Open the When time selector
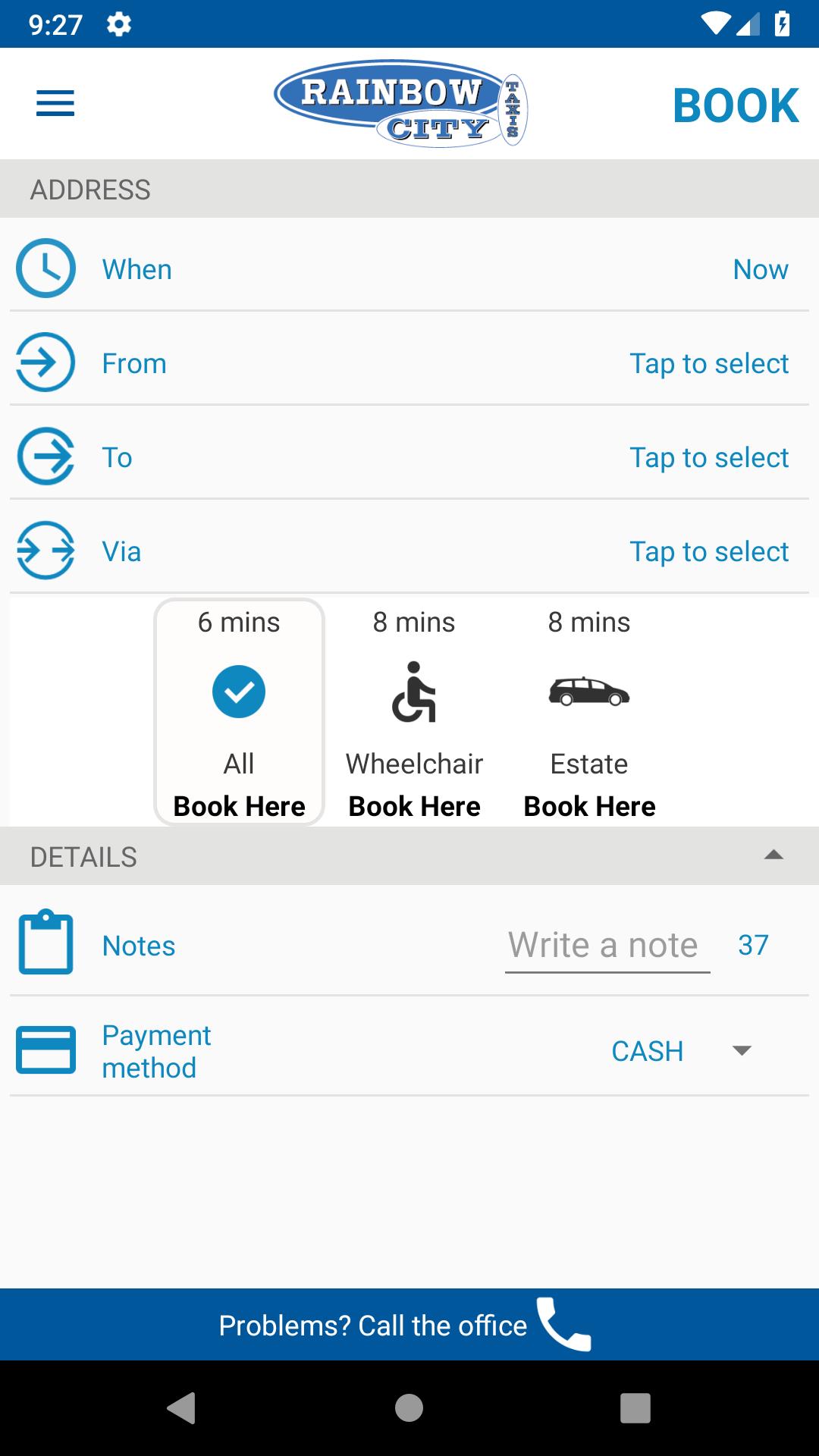Viewport: 819px width, 1456px height. pyautogui.click(x=409, y=269)
